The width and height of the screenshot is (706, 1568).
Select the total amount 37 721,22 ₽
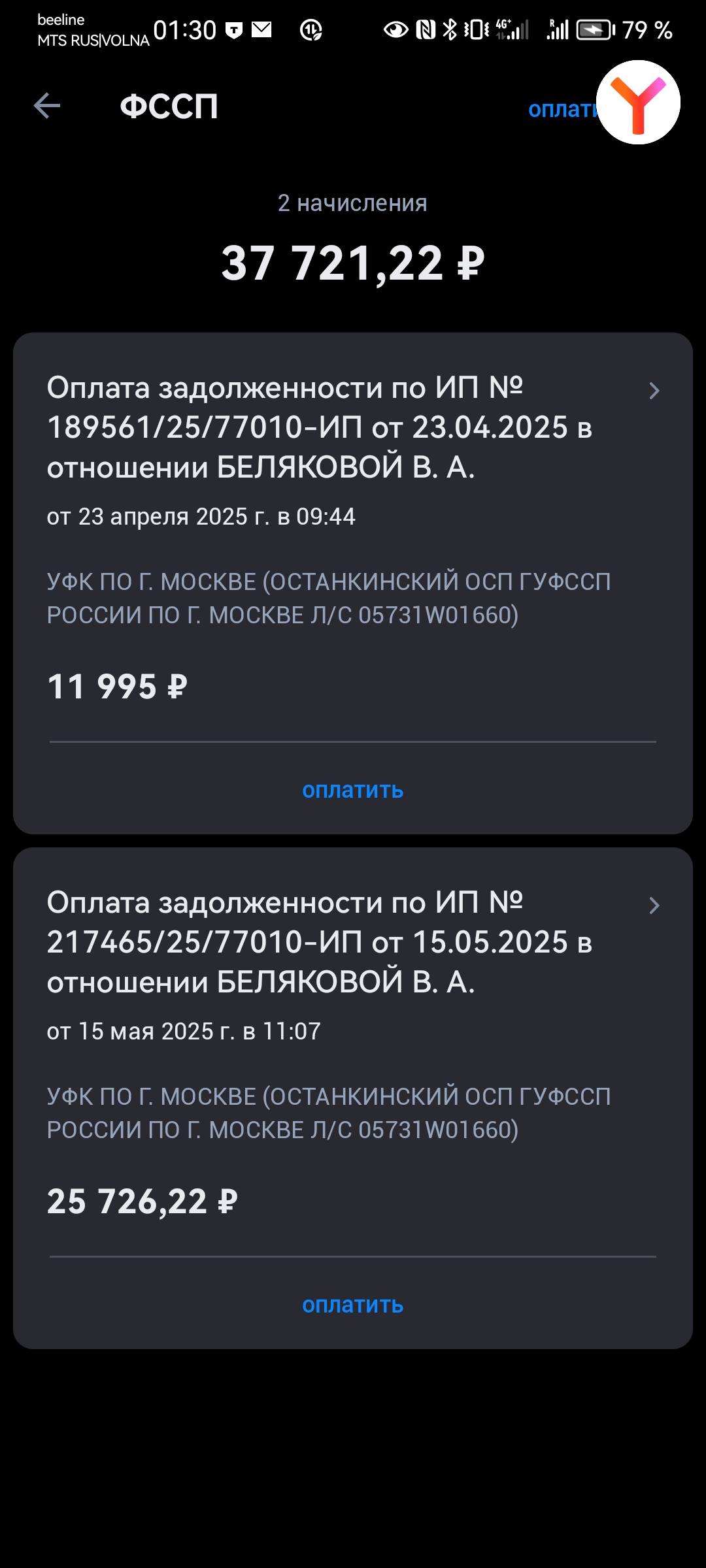coord(352,261)
